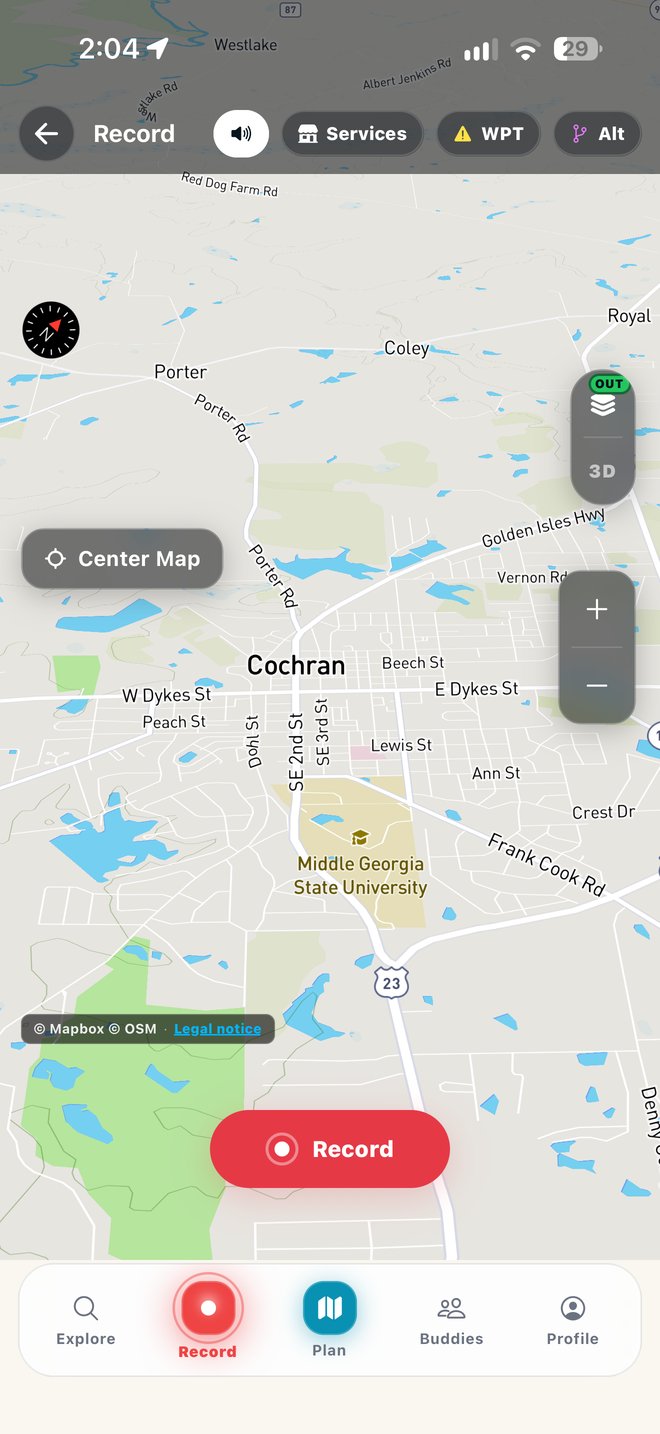Switch the map to 3D view
This screenshot has width=660, height=1434.
pyautogui.click(x=602, y=471)
